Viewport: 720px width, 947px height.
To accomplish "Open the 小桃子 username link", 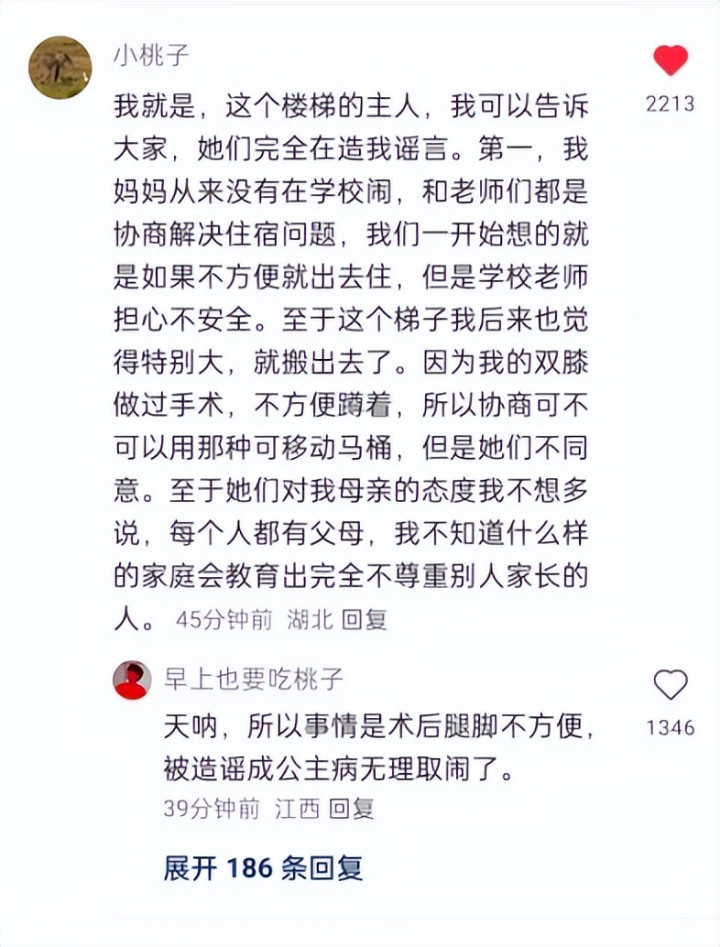I will [151, 56].
